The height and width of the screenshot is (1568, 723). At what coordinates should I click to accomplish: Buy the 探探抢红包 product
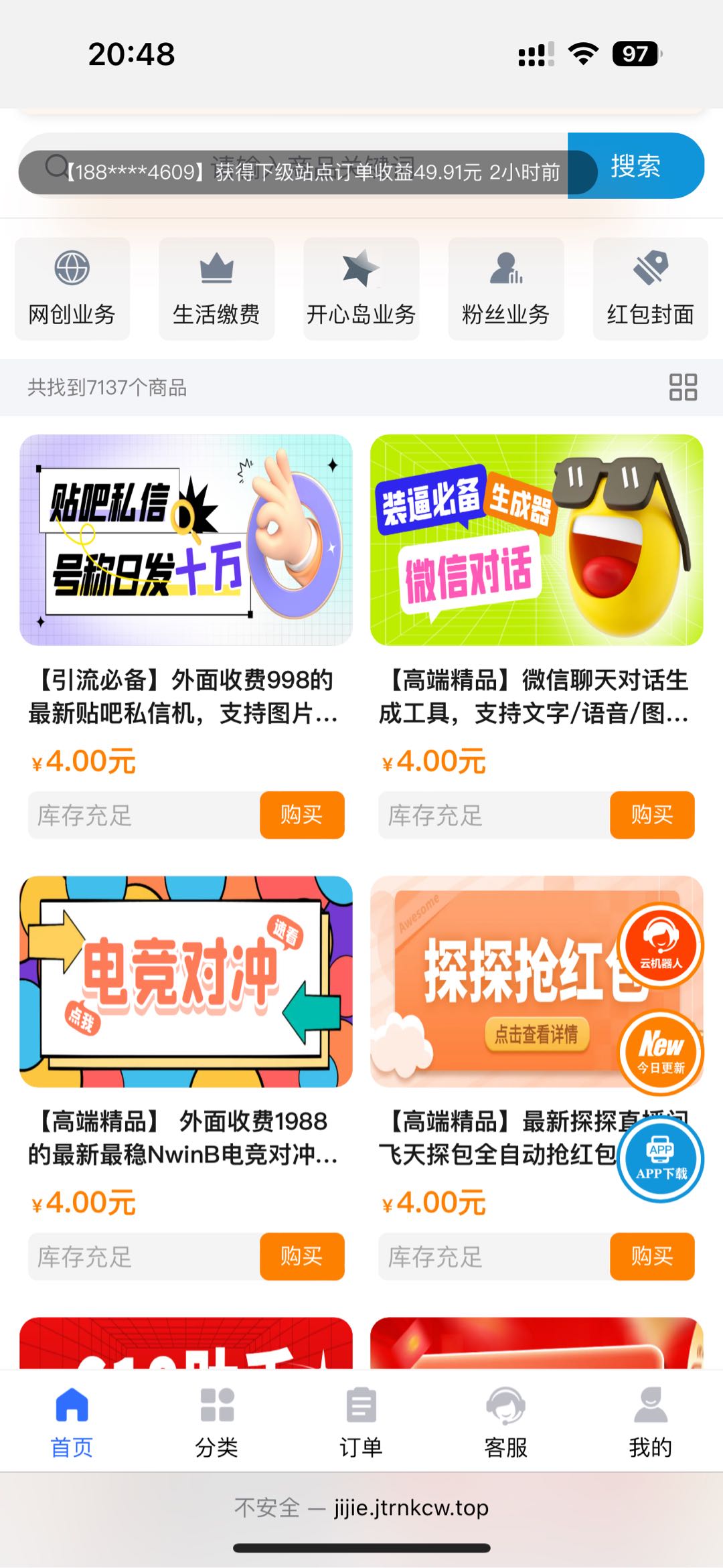tap(652, 1256)
